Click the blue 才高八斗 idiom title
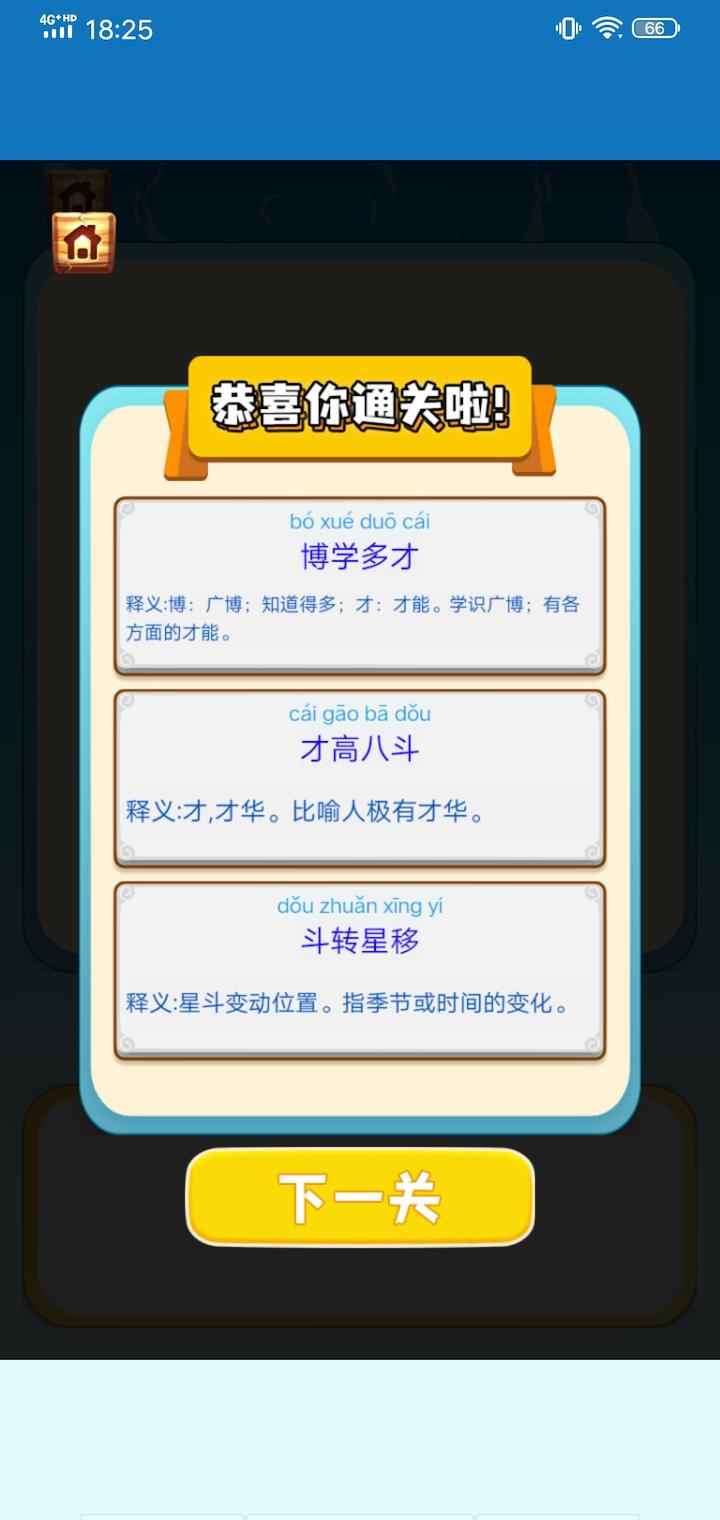The height and width of the screenshot is (1520, 720). click(358, 750)
